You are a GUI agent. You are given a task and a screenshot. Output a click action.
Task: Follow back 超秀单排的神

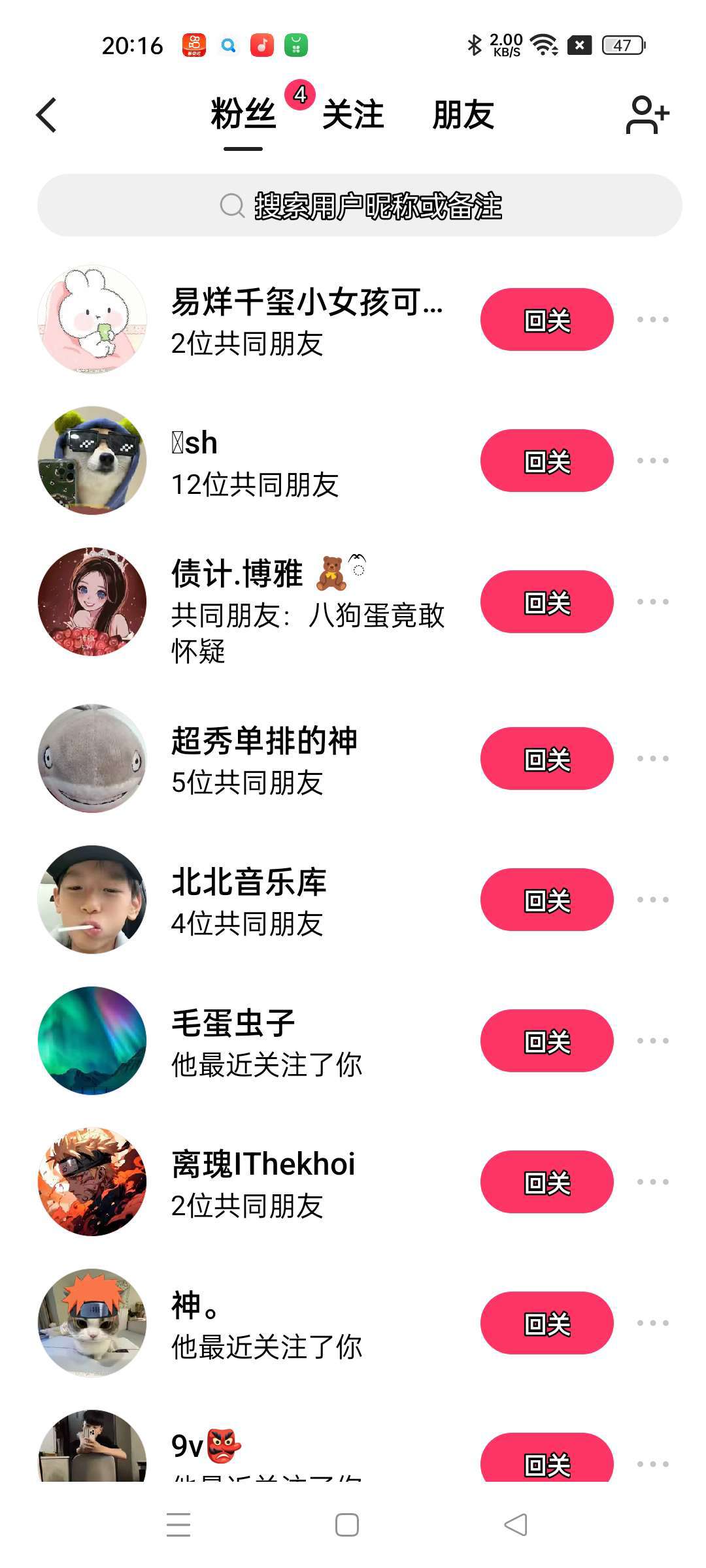point(546,759)
